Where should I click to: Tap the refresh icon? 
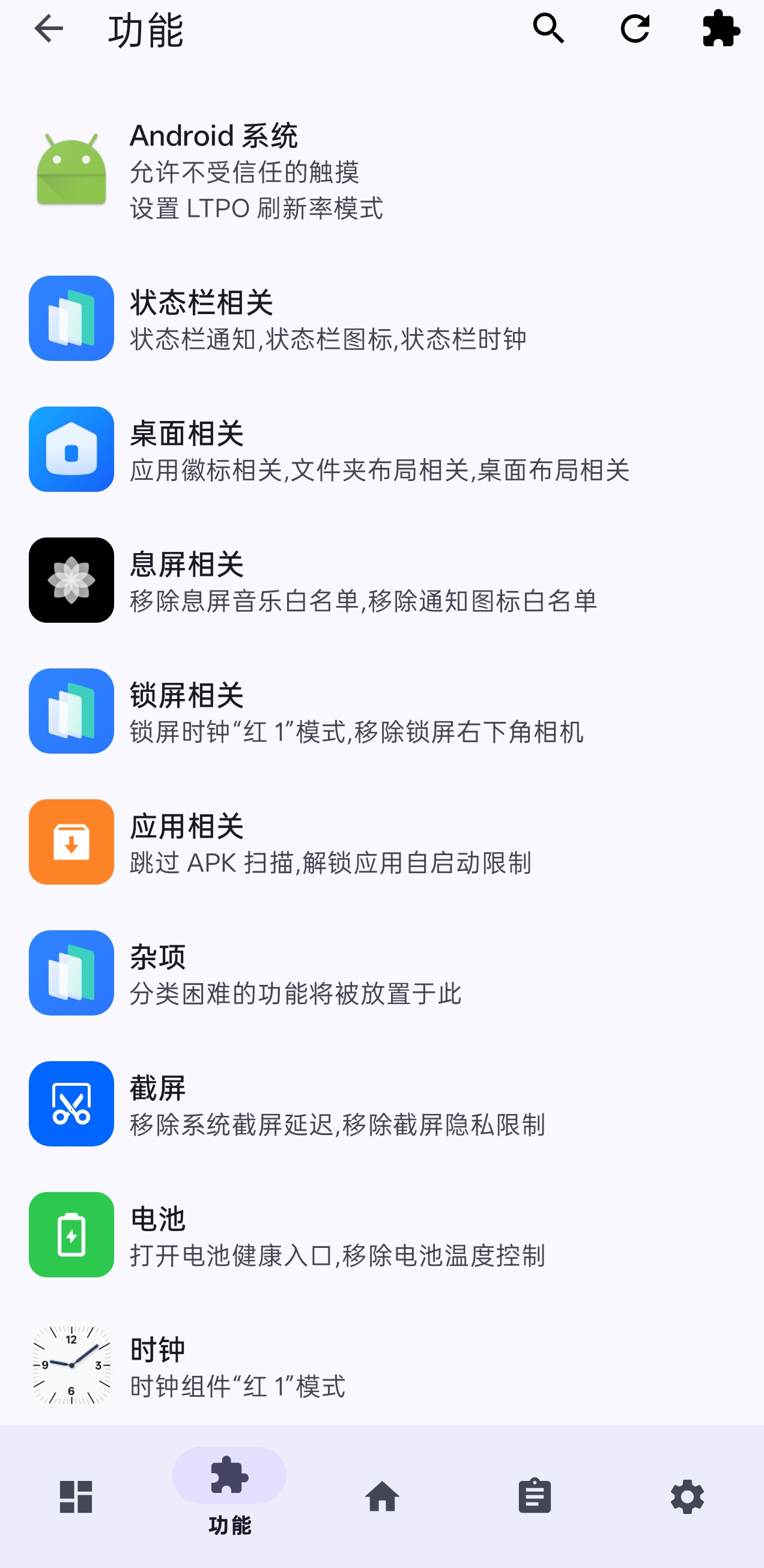point(635,29)
